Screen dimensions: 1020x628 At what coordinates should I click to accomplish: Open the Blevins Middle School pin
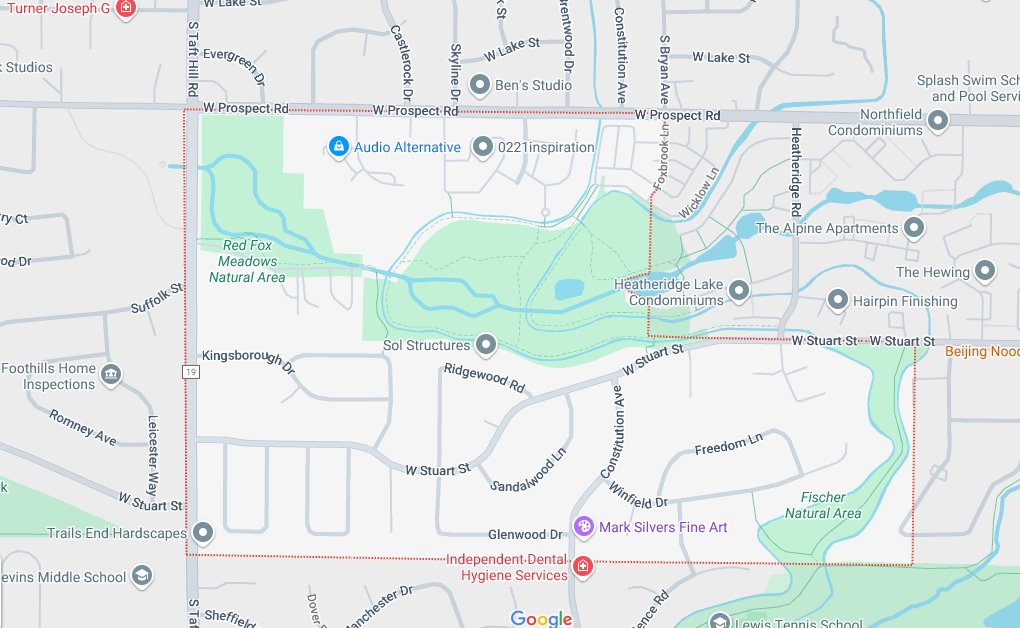(x=142, y=576)
